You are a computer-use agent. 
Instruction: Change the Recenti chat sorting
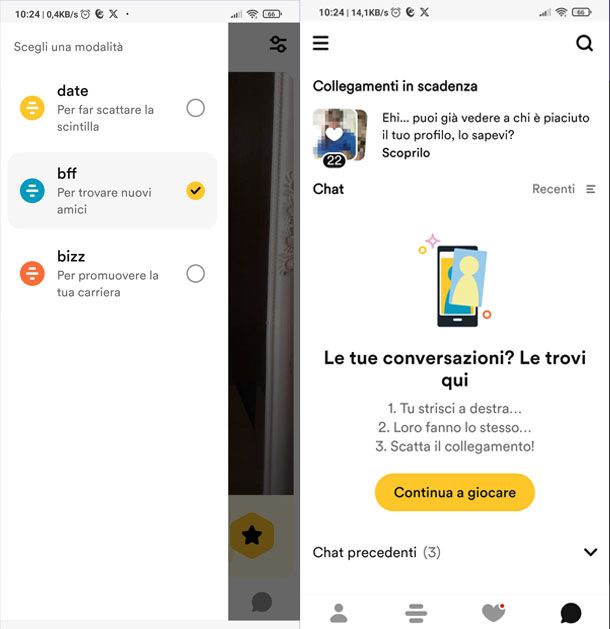(x=563, y=189)
